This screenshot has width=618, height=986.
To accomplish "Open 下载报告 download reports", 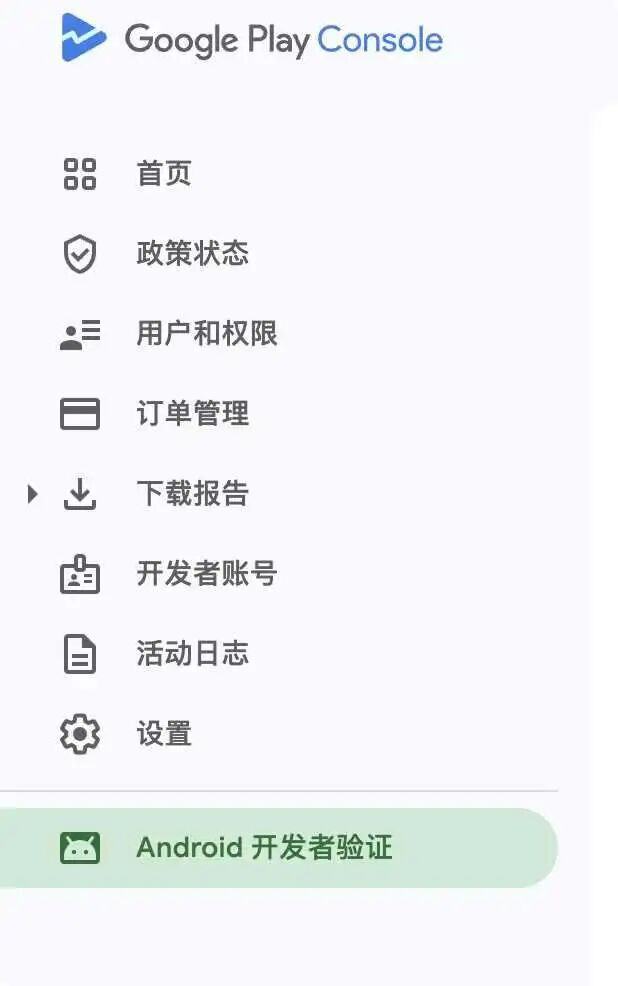I will [x=192, y=494].
